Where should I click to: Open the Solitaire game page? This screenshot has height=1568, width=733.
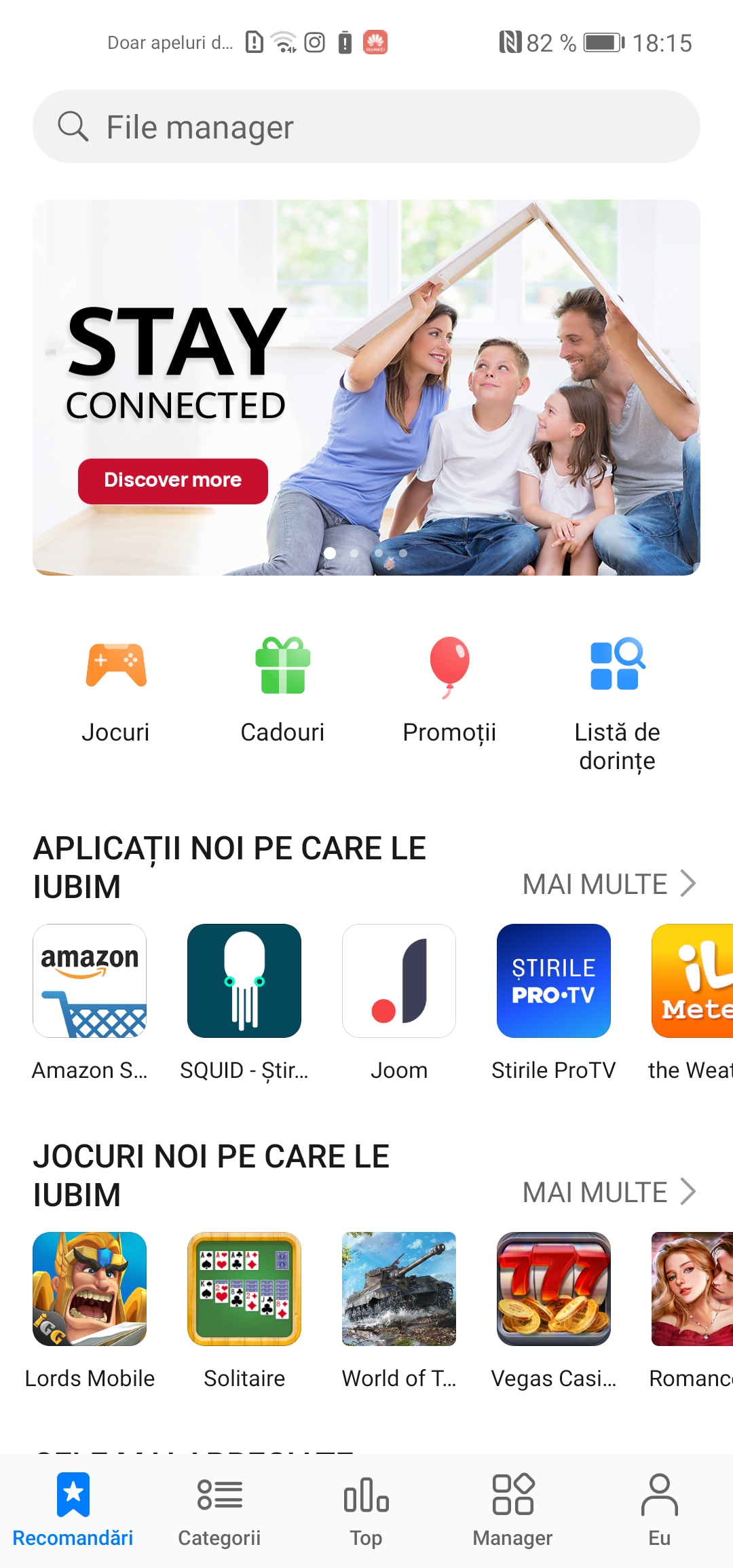(x=244, y=1289)
